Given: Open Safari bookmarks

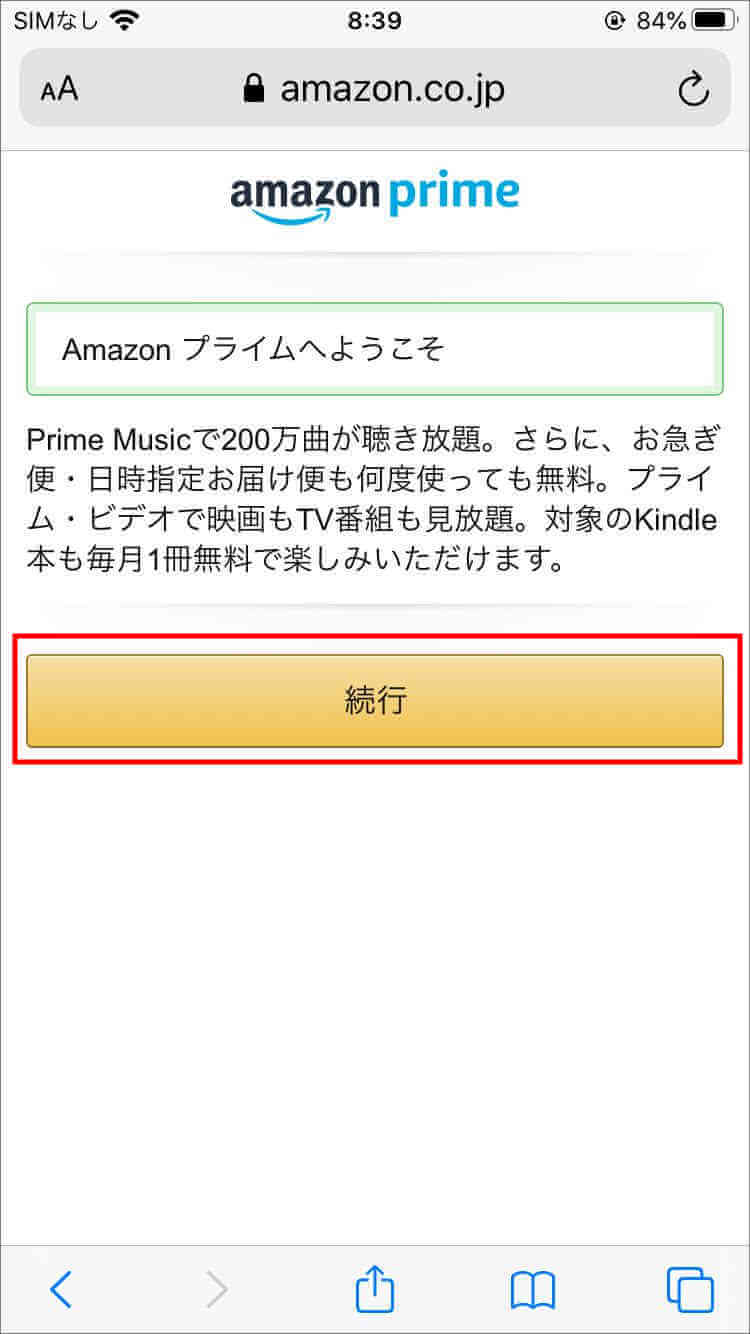Looking at the screenshot, I should [532, 1291].
